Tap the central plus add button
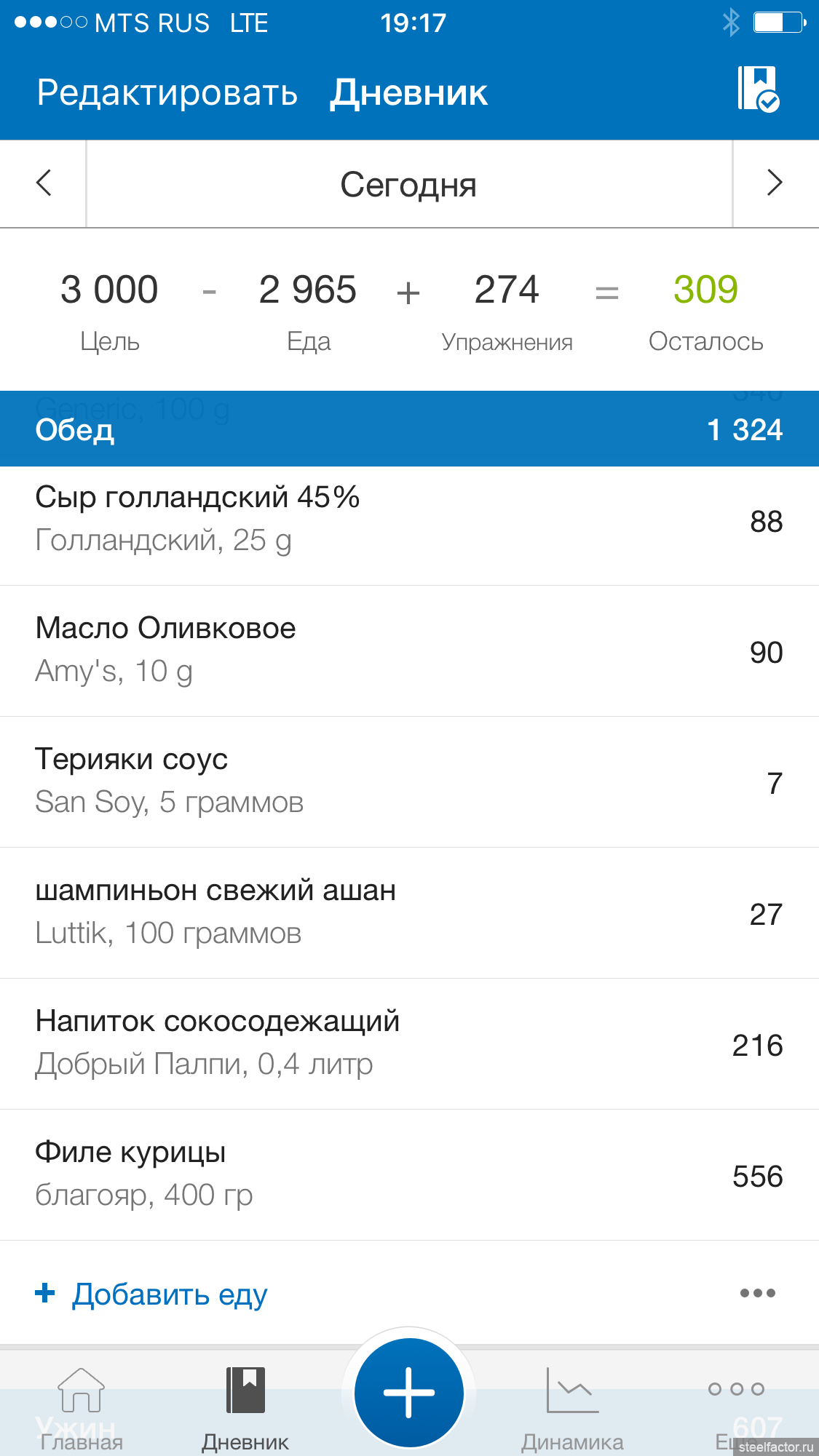The image size is (819, 1456). point(409,1393)
